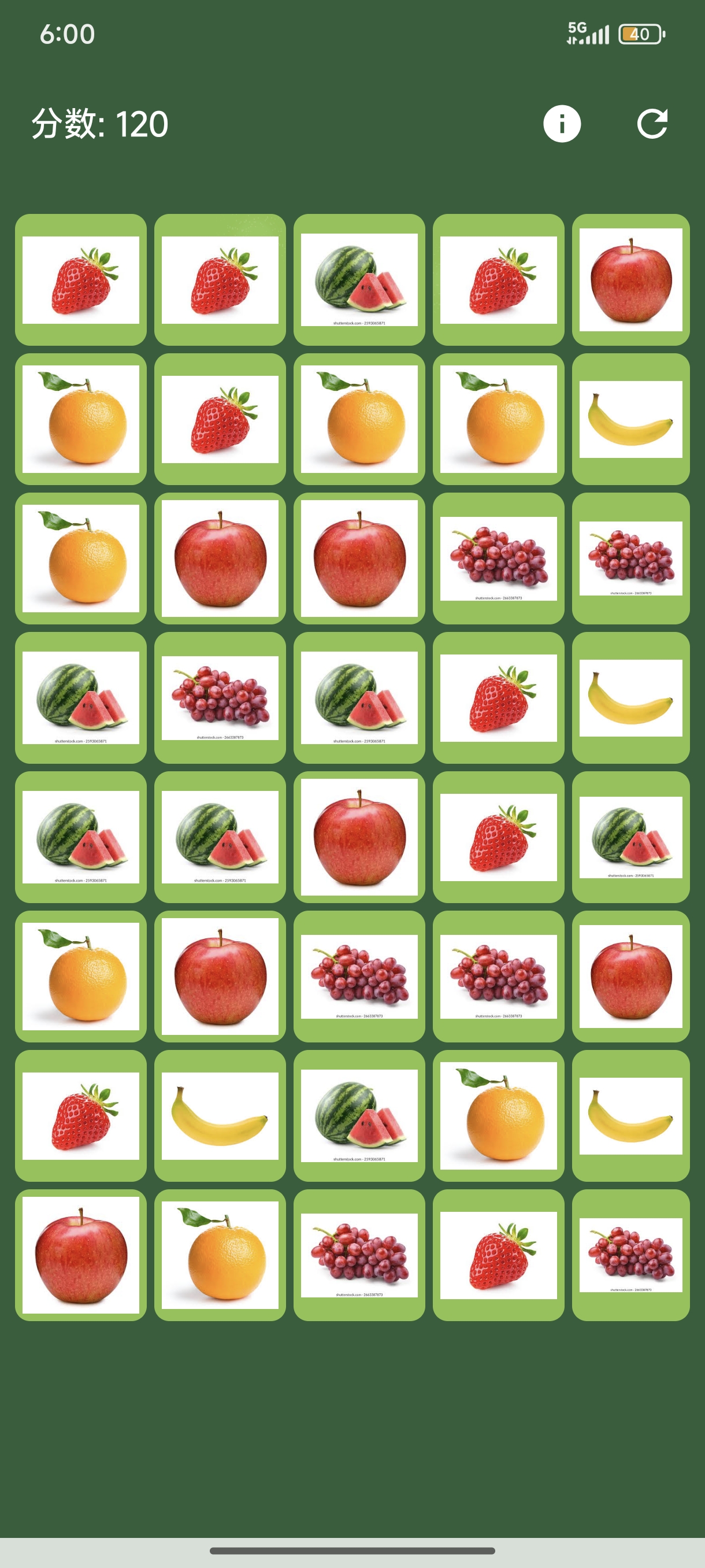The height and width of the screenshot is (1568, 705).
Task: Pick the banana tile in the second row
Action: (x=630, y=419)
